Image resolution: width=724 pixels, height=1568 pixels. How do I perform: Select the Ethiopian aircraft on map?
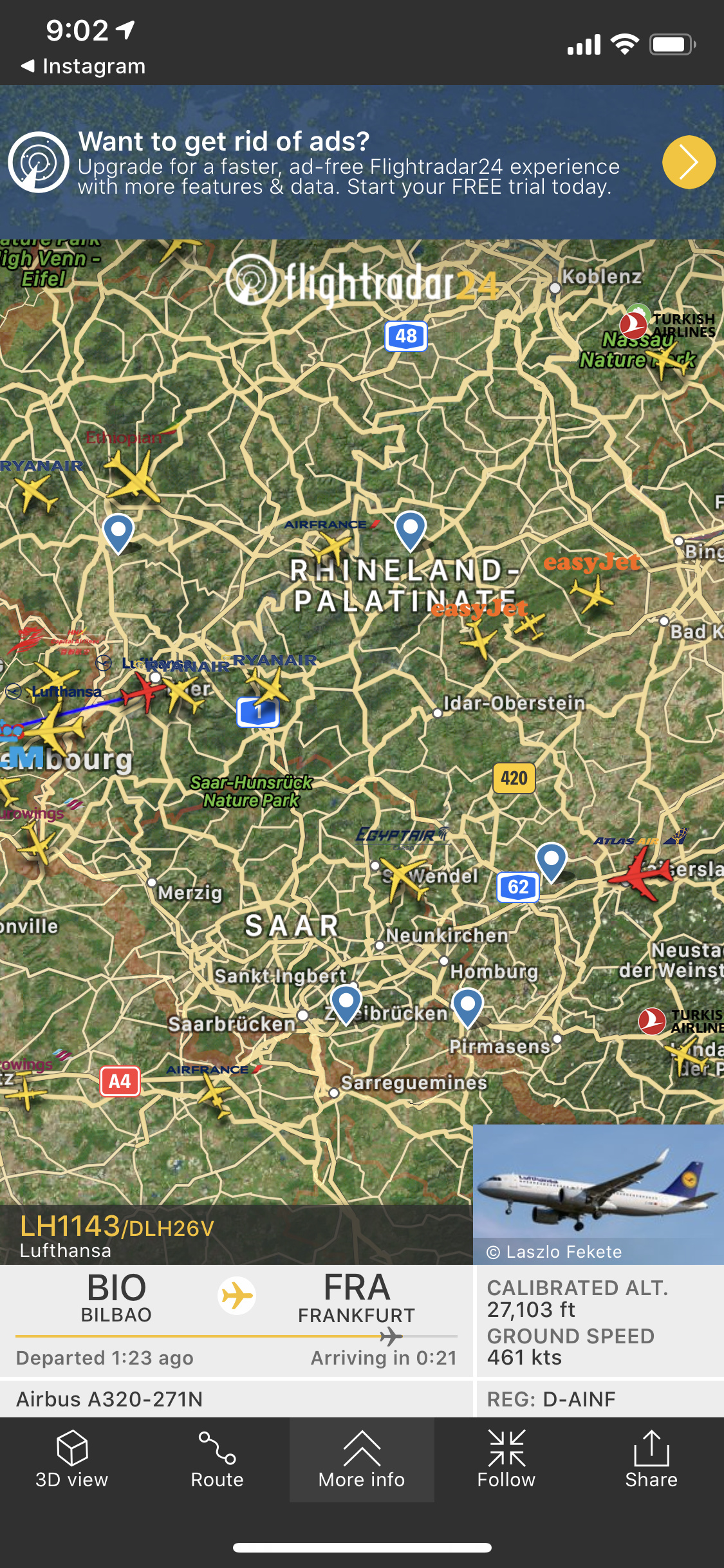pyautogui.click(x=134, y=478)
